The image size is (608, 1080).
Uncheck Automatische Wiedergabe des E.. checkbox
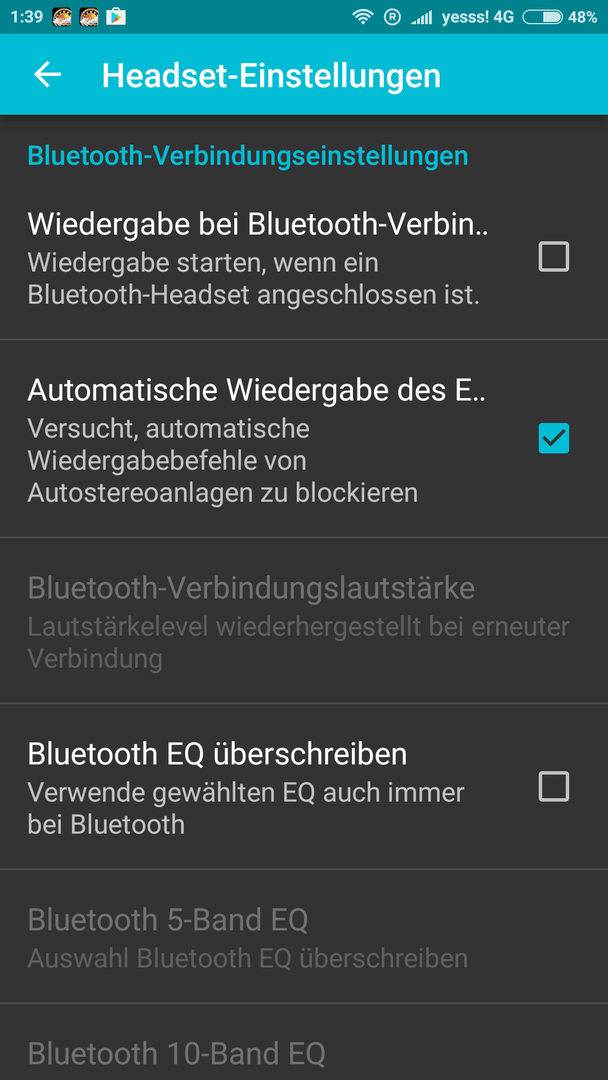[x=554, y=438]
